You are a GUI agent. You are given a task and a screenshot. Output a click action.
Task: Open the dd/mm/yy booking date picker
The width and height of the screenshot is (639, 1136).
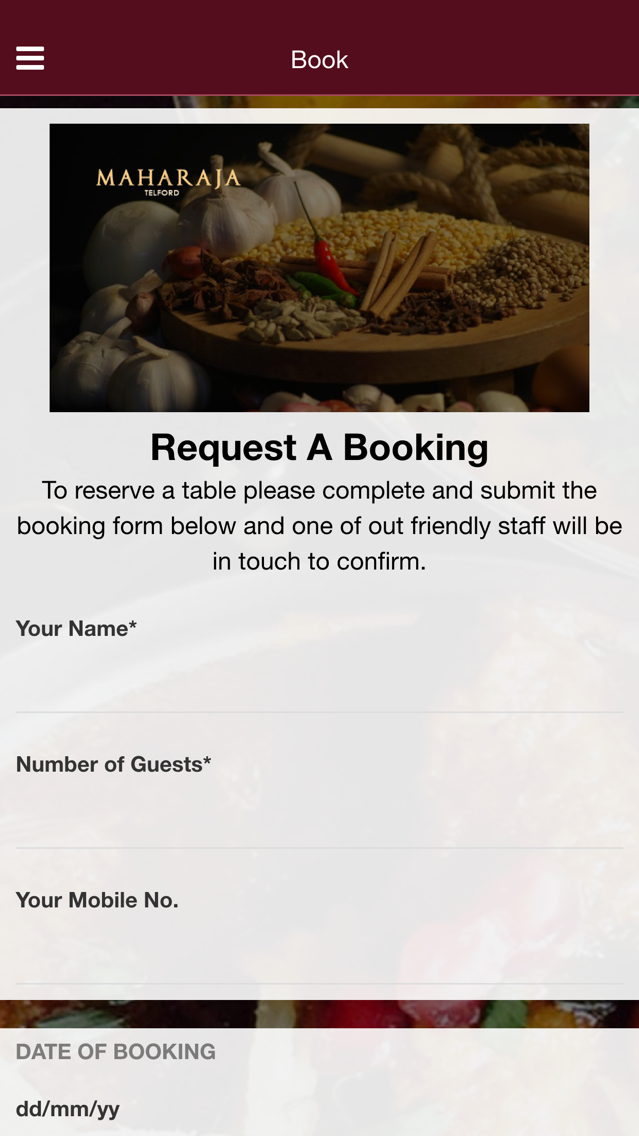pyautogui.click(x=319, y=1108)
